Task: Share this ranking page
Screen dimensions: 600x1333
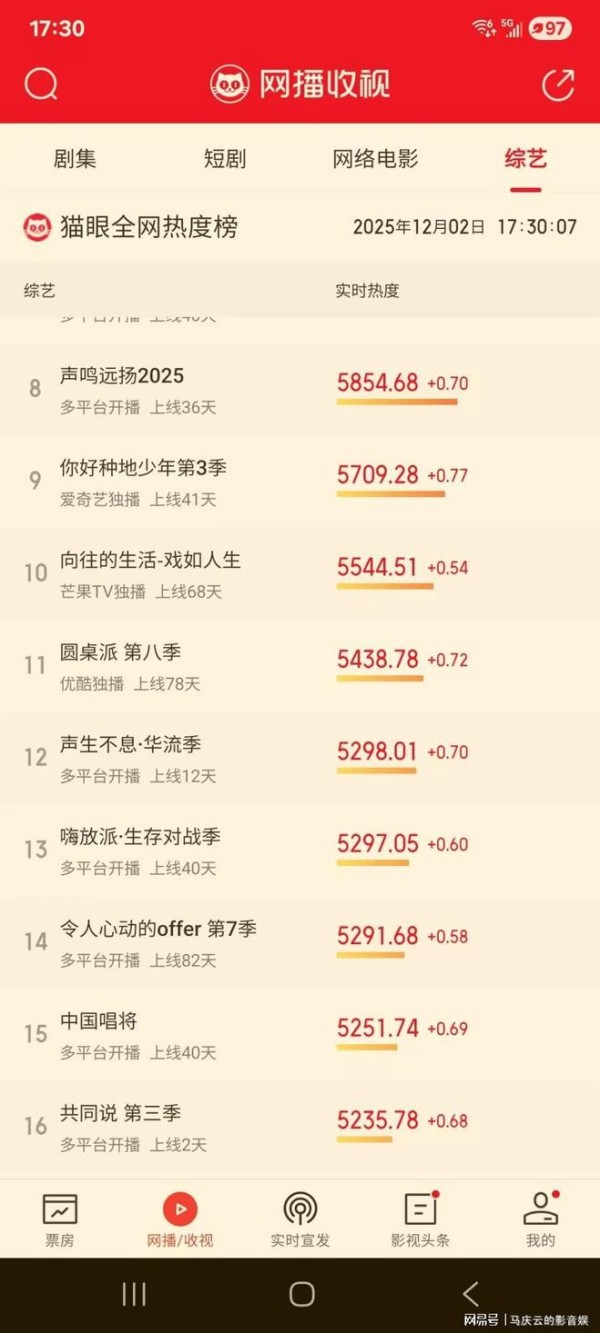Action: click(558, 85)
